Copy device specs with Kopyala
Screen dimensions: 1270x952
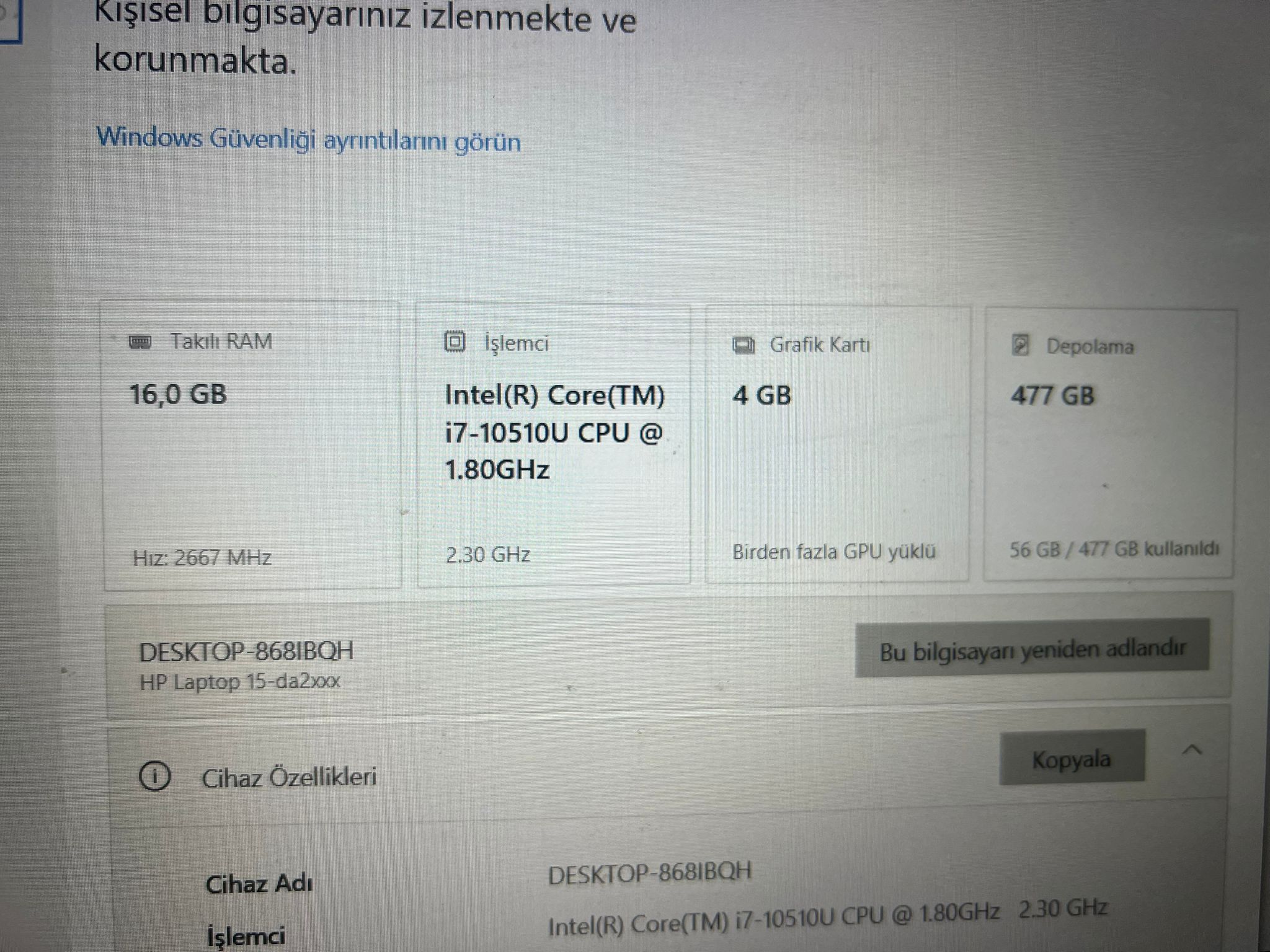tap(1072, 758)
